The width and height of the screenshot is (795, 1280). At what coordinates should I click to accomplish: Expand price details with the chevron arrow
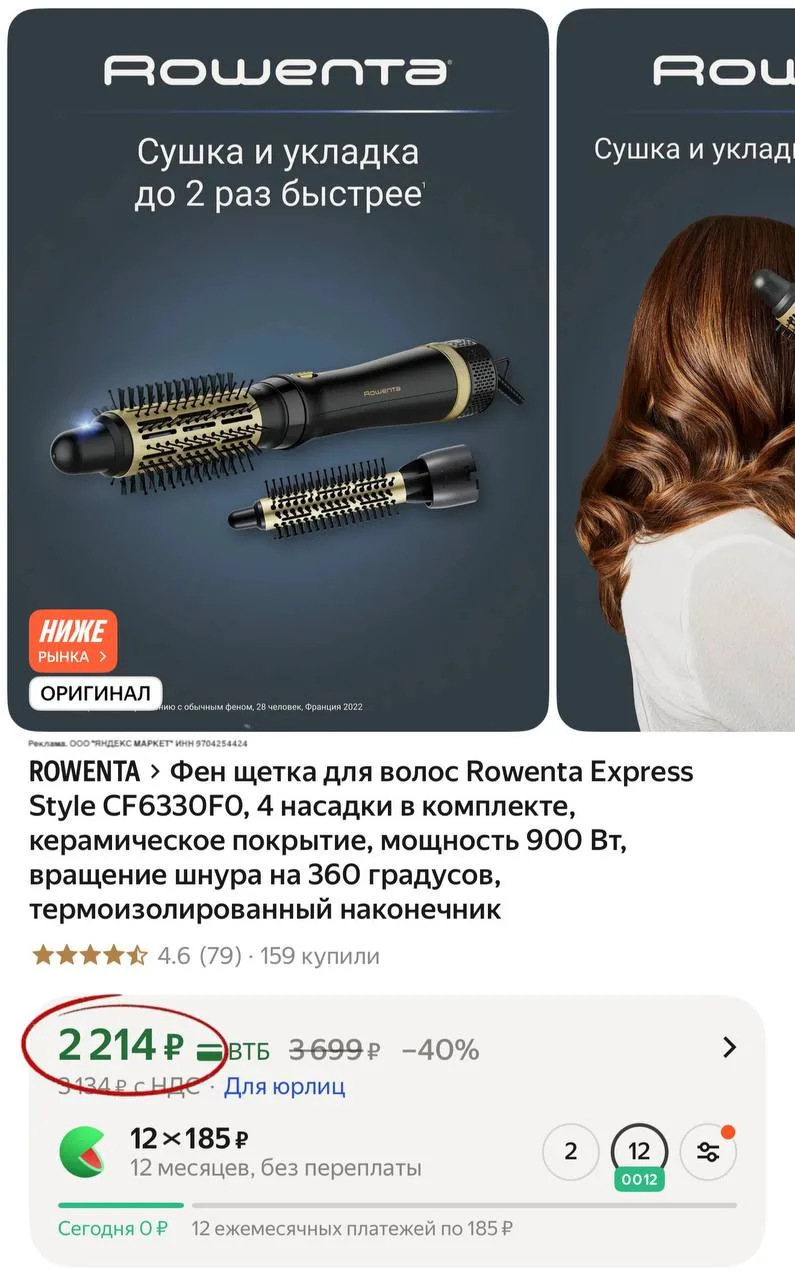tap(729, 1047)
